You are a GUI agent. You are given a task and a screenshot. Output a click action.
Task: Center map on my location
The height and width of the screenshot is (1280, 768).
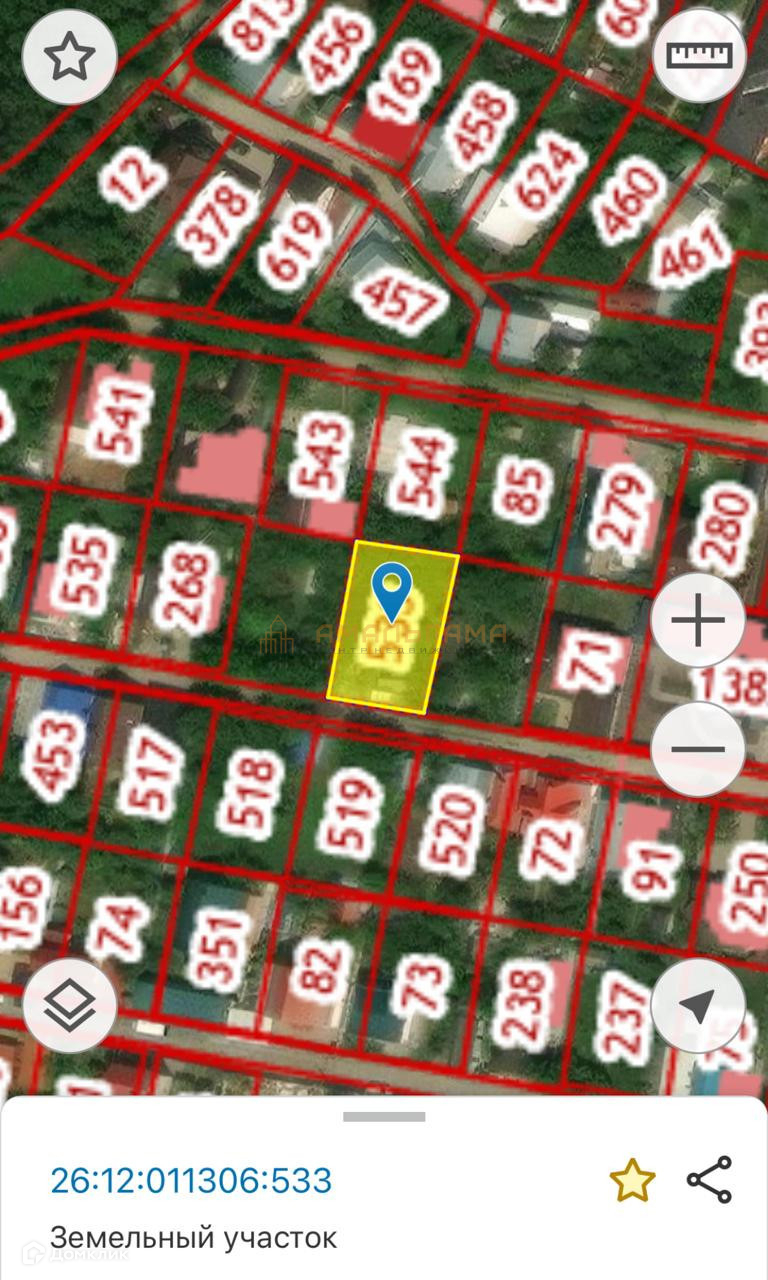(x=698, y=1006)
